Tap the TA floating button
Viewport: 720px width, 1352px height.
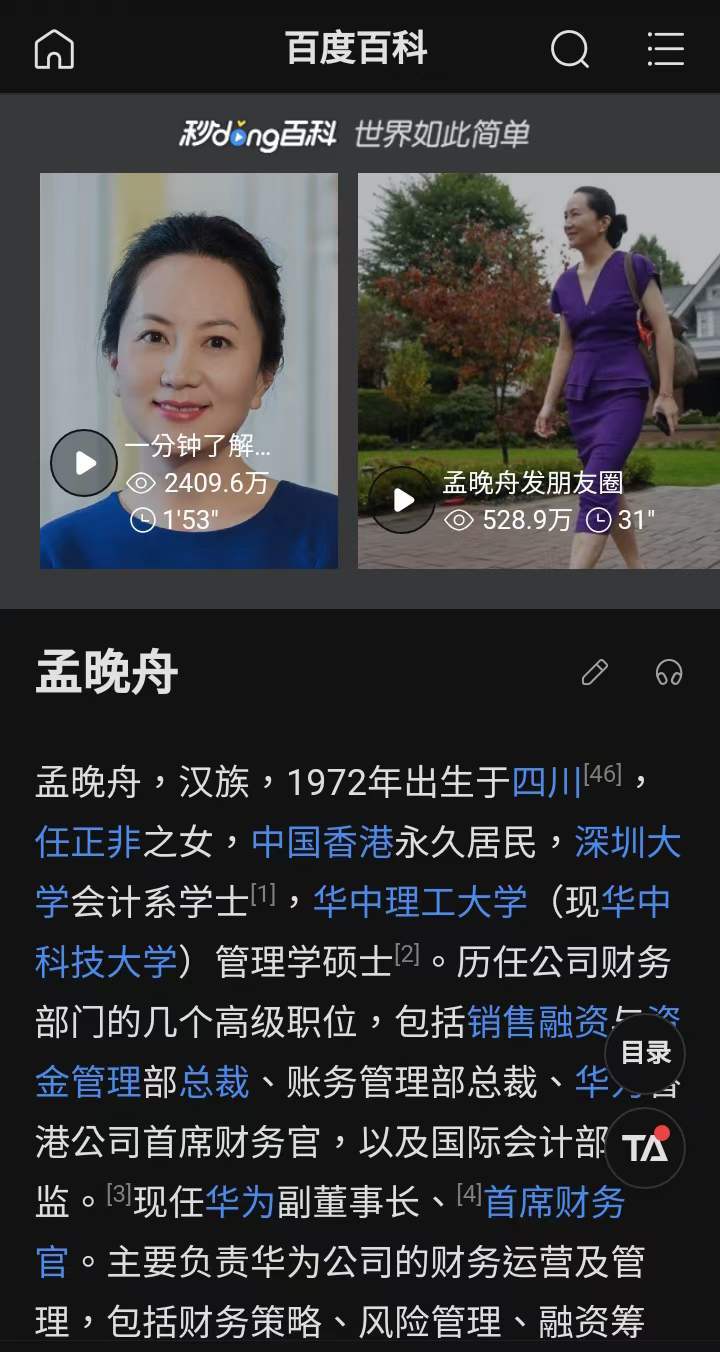point(645,1147)
